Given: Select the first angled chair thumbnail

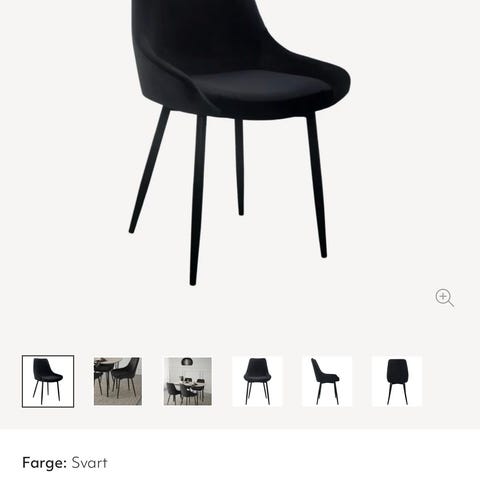Looking at the screenshot, I should pyautogui.click(x=48, y=381).
